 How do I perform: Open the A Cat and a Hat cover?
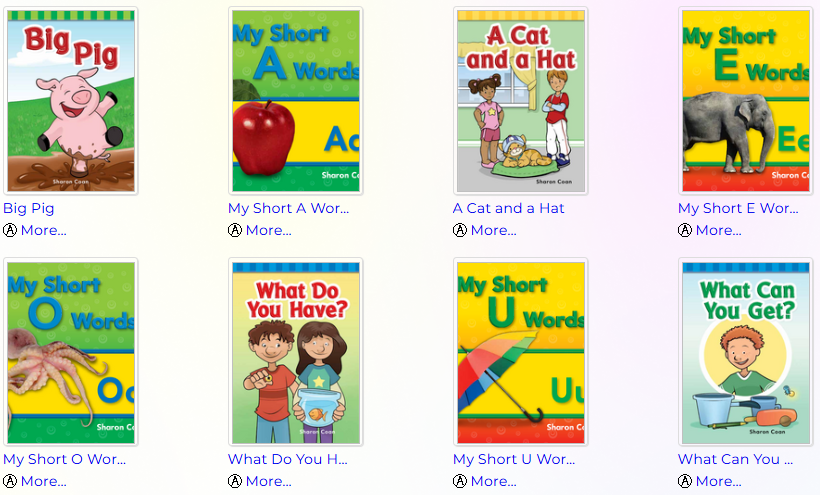[x=520, y=101]
